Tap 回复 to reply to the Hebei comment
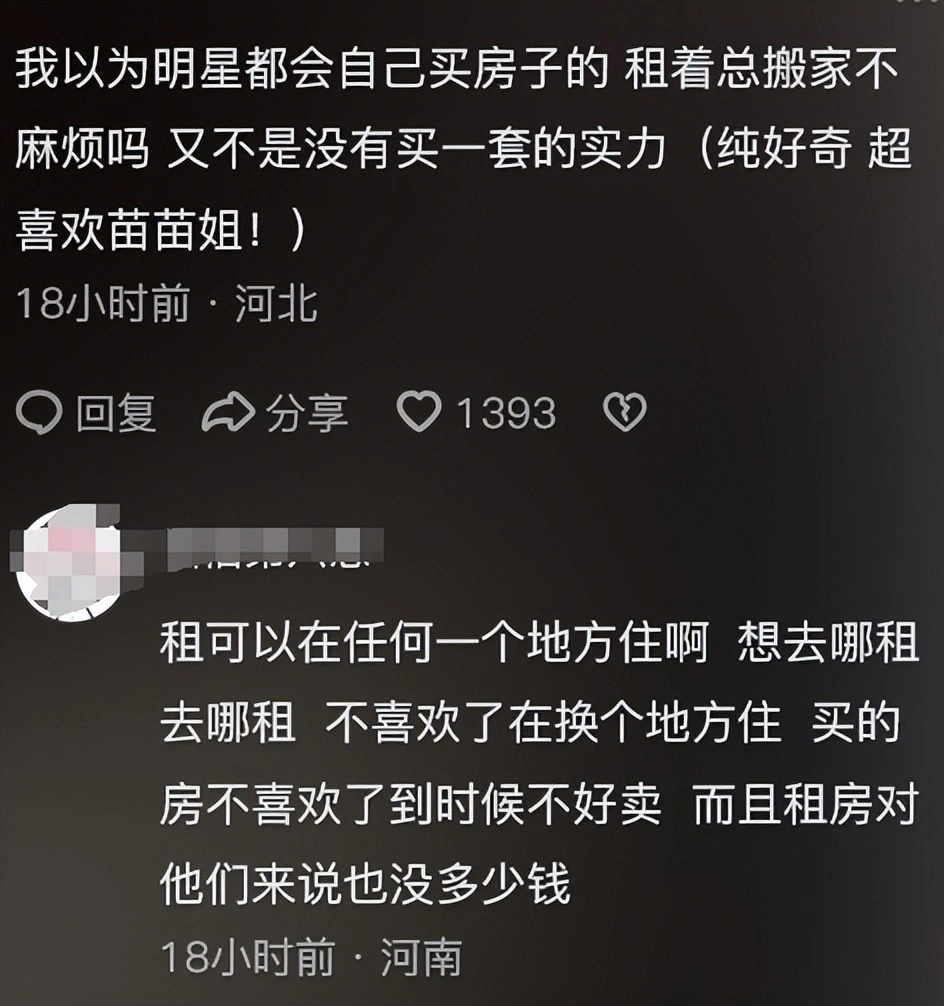This screenshot has height=1006, width=944. (x=88, y=412)
